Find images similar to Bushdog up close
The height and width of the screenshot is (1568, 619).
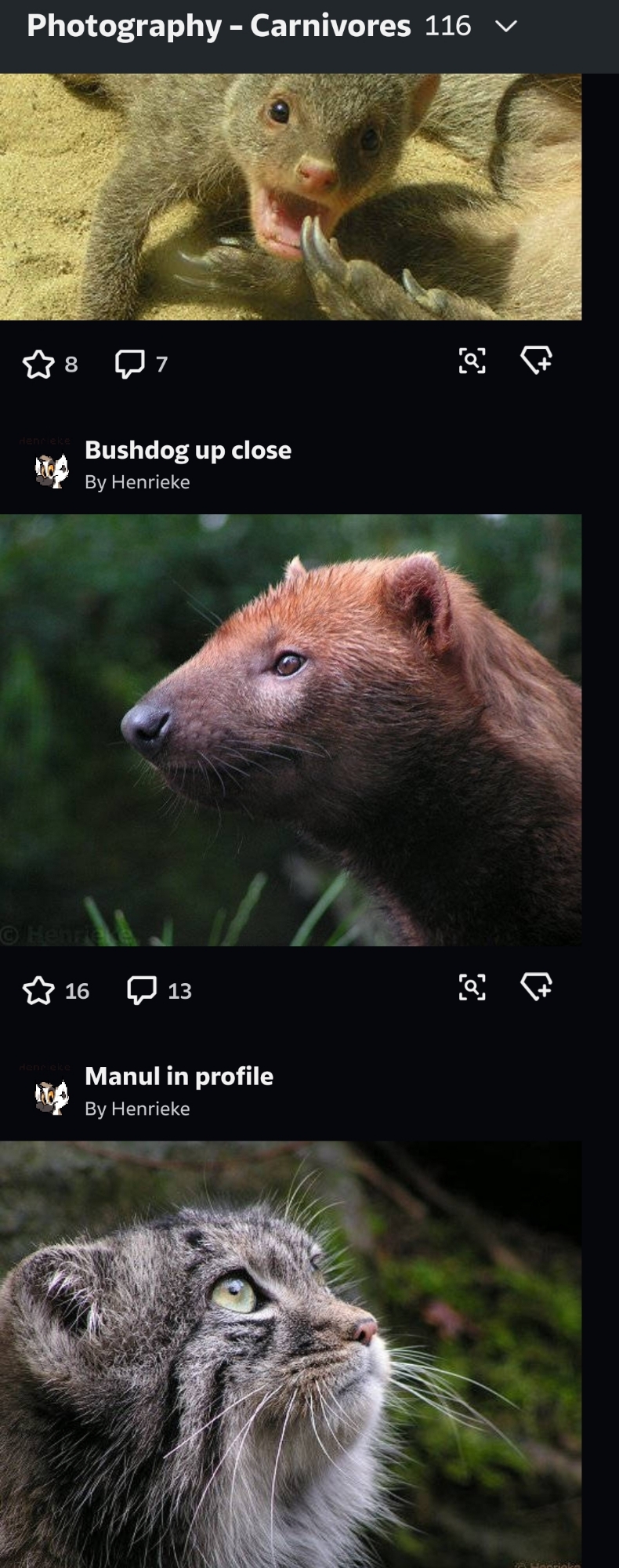click(472, 987)
